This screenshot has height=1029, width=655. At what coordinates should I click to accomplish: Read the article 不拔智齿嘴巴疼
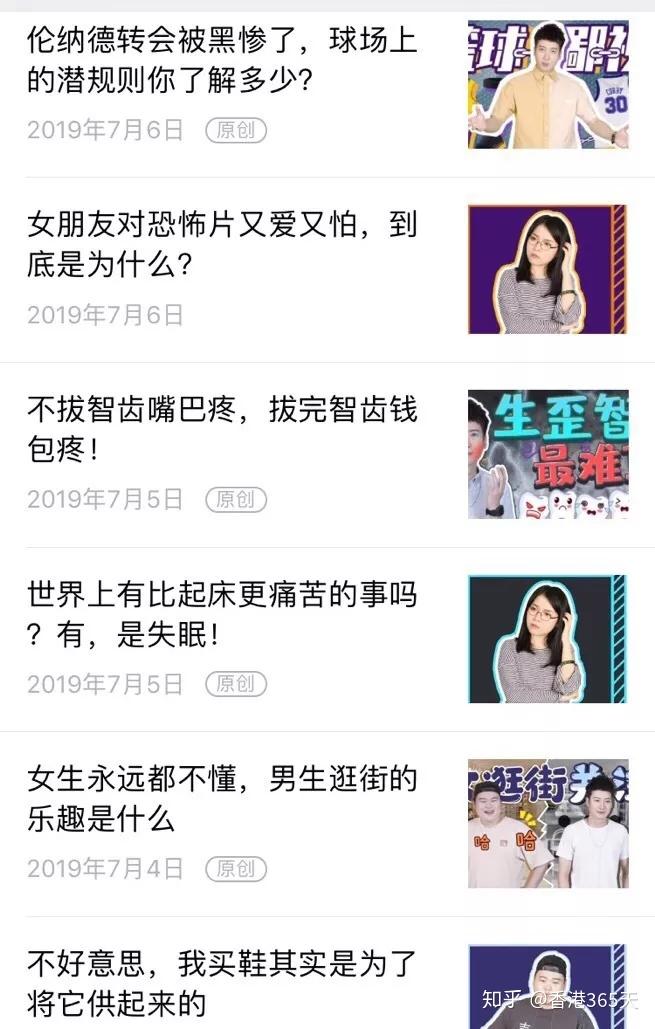[222, 430]
